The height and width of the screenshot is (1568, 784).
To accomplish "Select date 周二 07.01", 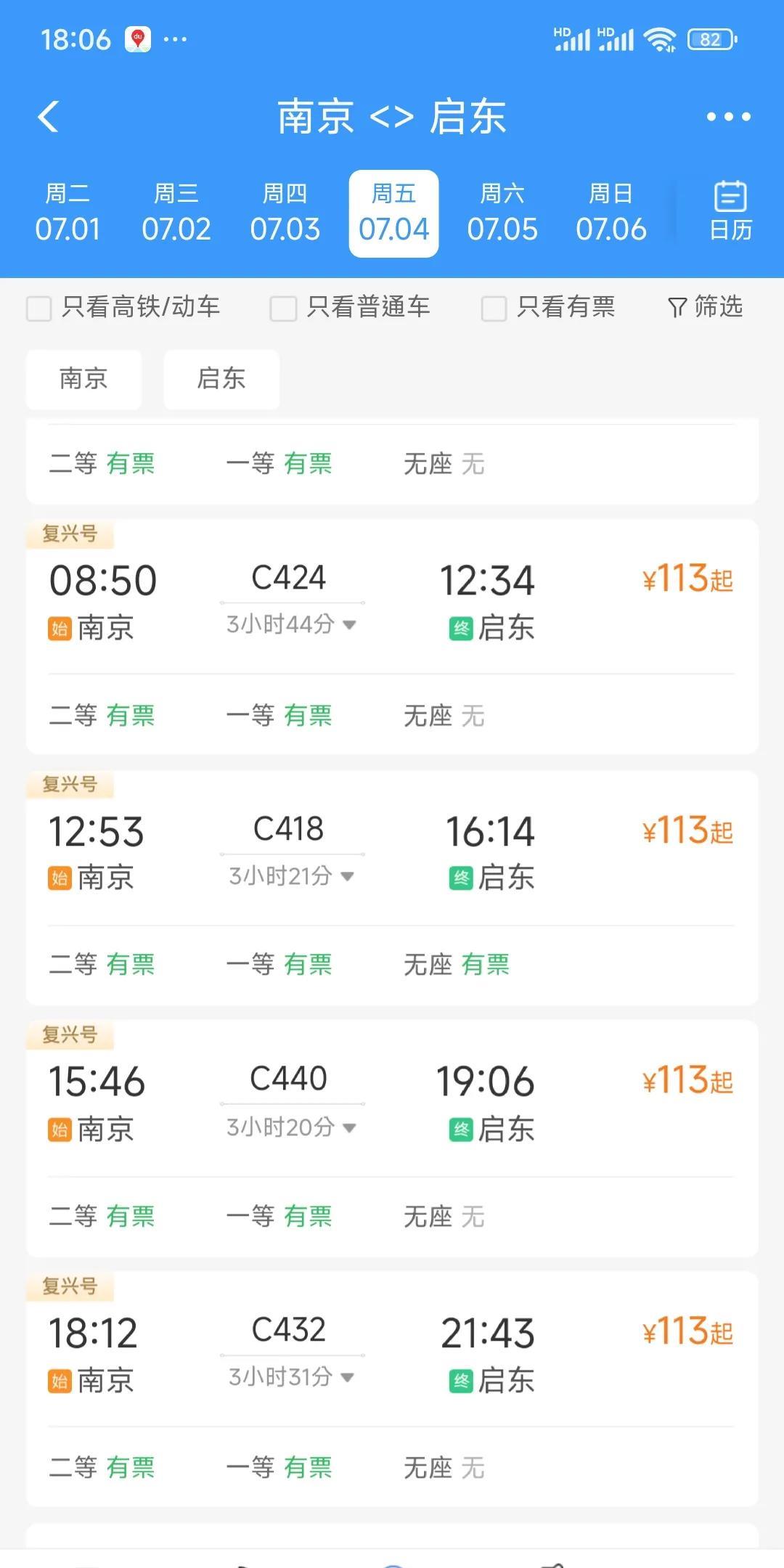I will (68, 214).
